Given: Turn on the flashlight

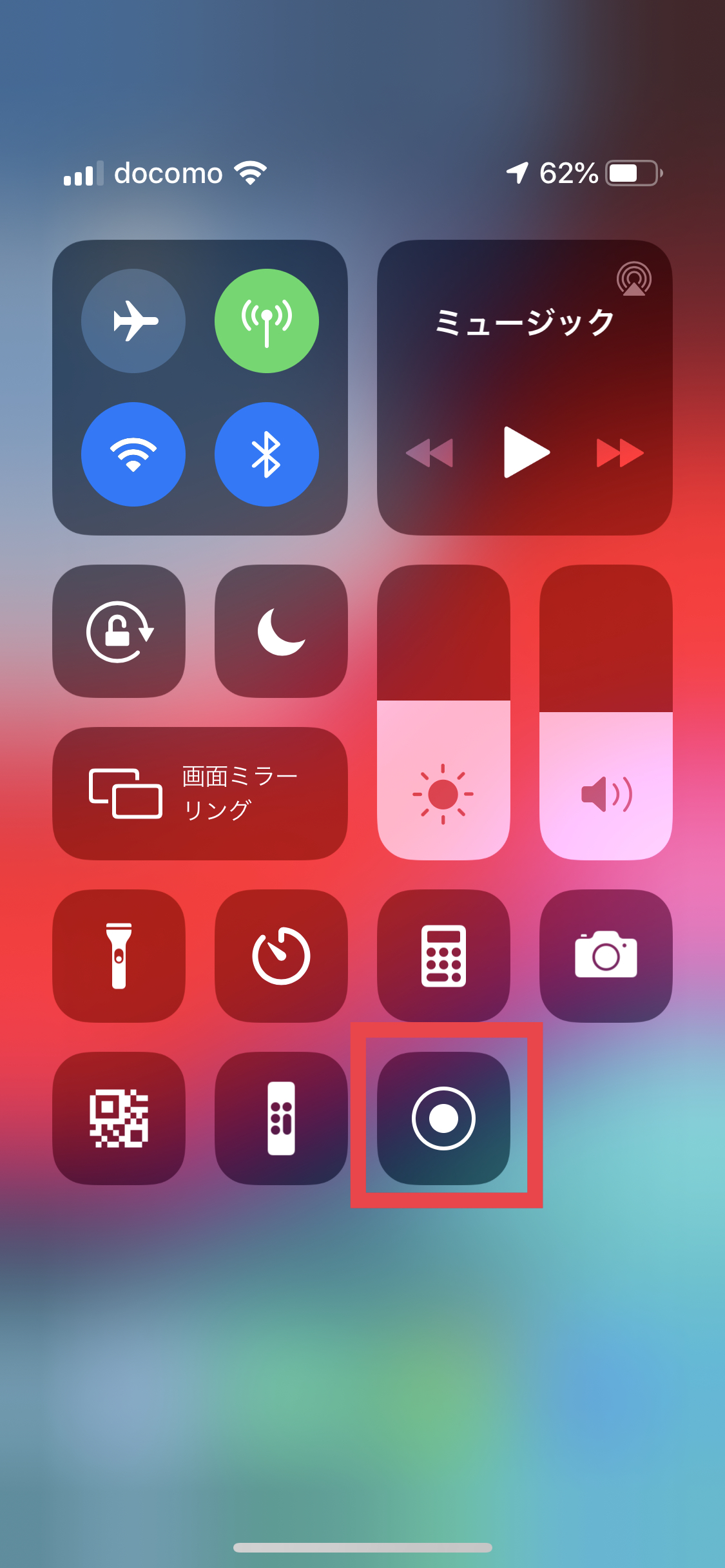Looking at the screenshot, I should pos(119,956).
